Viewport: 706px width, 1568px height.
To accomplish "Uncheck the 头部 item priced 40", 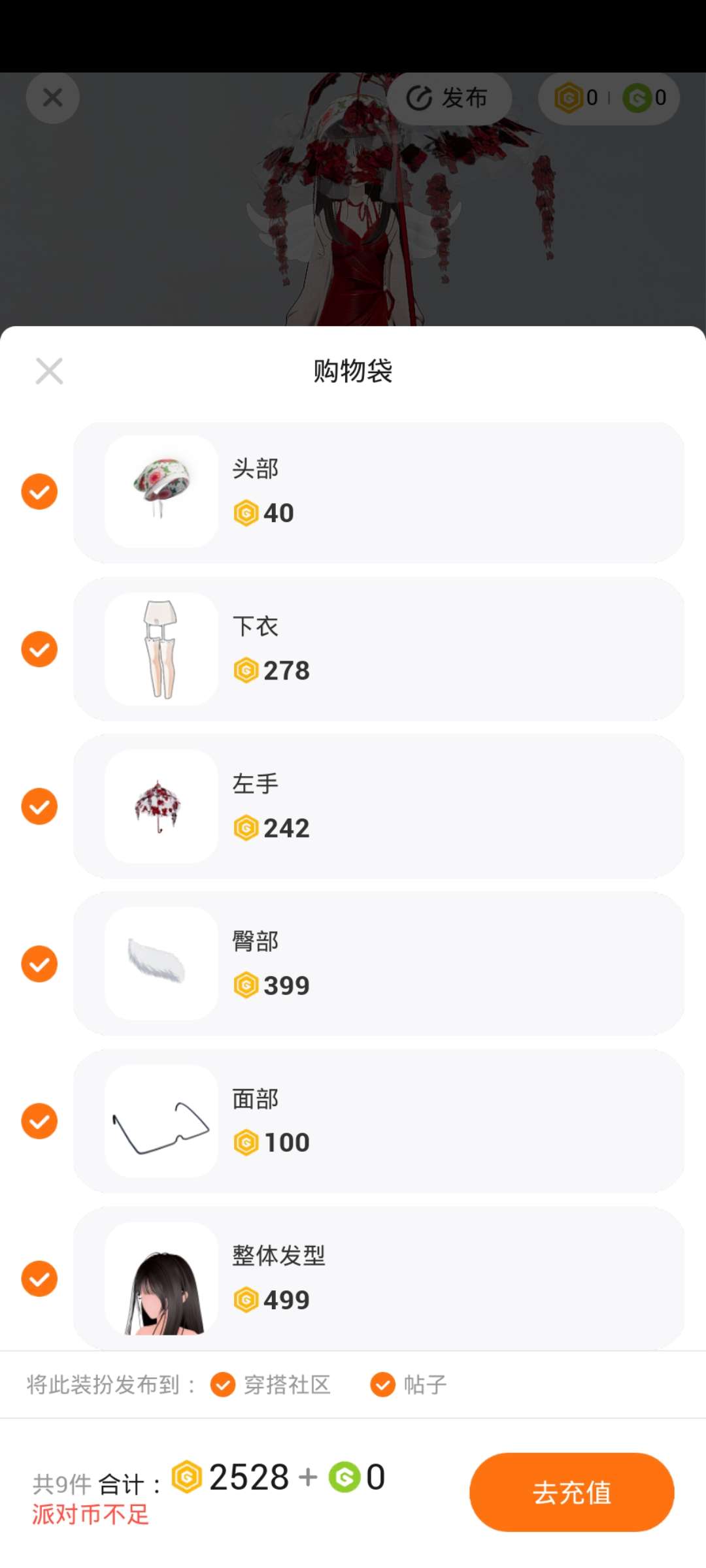I will click(39, 491).
